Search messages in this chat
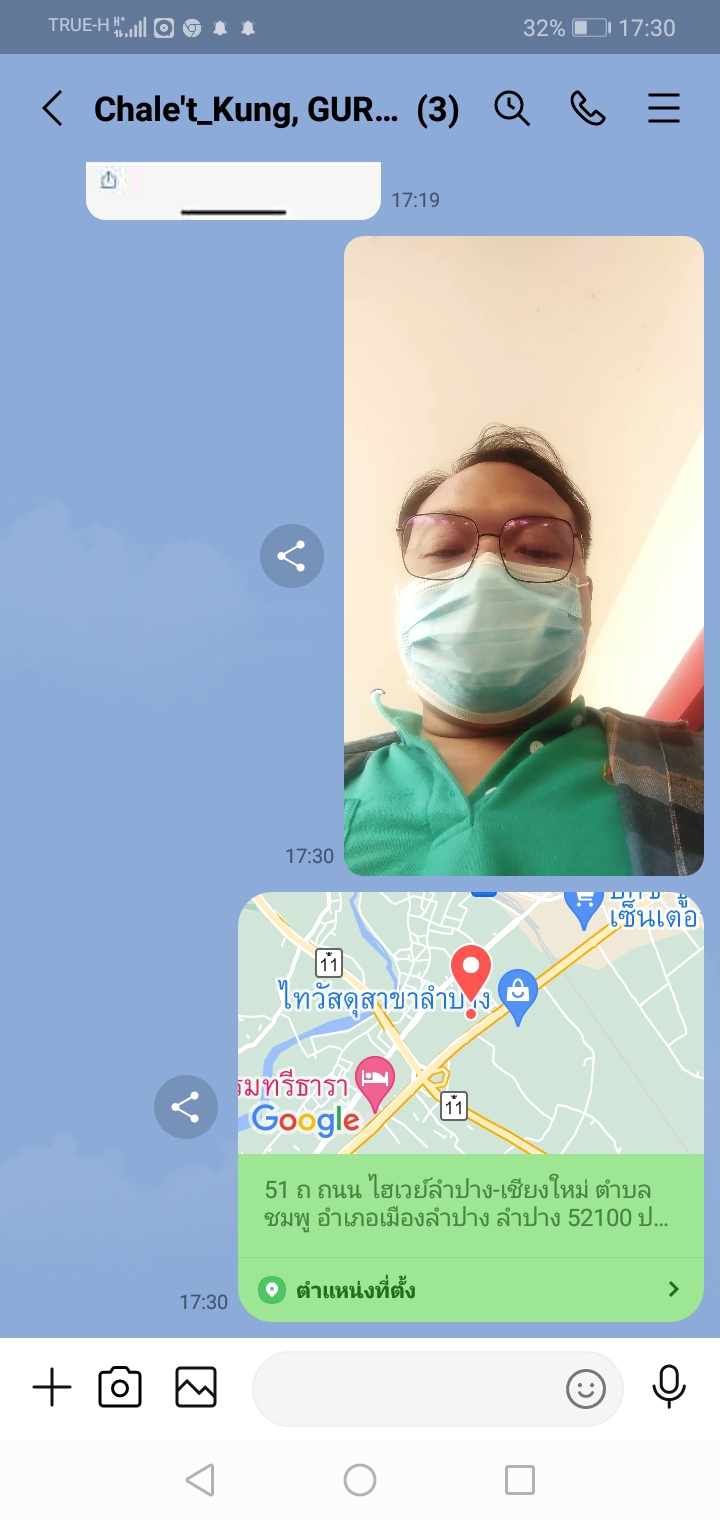Screen dimensions: 720x1520 pos(512,109)
